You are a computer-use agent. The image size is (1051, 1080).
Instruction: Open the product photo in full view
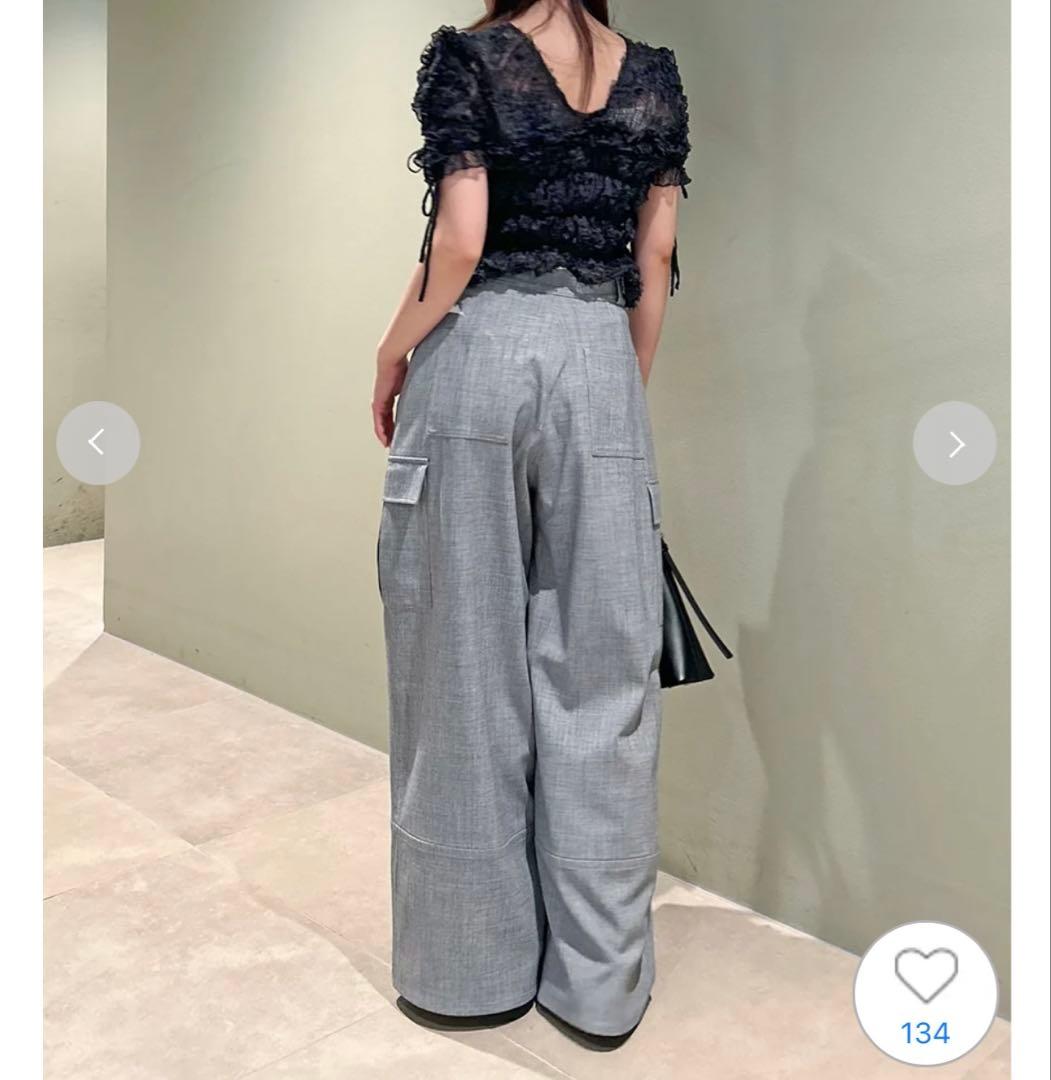pyautogui.click(x=525, y=540)
